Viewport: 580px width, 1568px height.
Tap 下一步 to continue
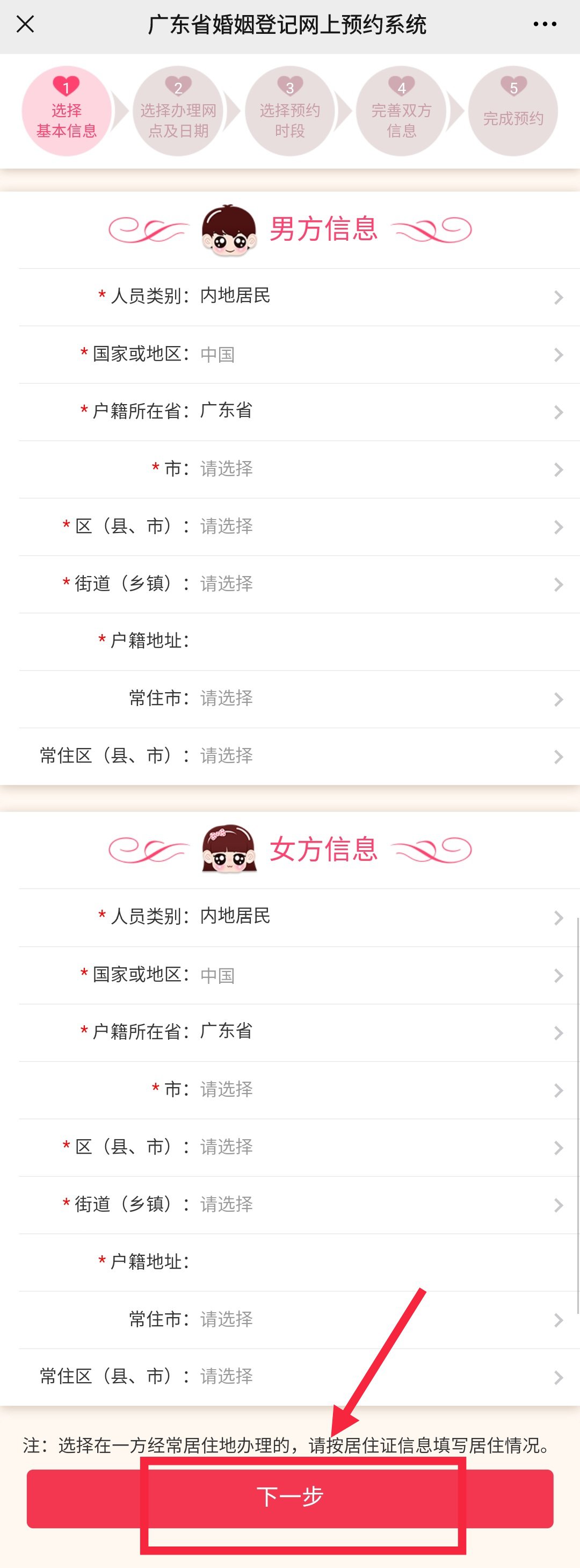[289, 1498]
